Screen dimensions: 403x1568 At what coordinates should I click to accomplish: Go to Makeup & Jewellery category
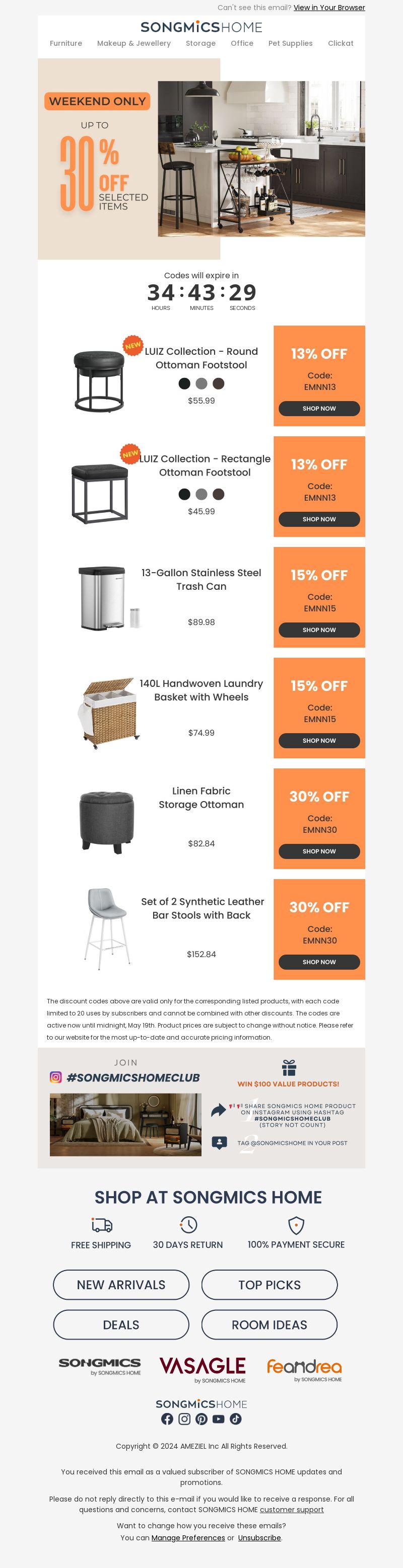(133, 43)
